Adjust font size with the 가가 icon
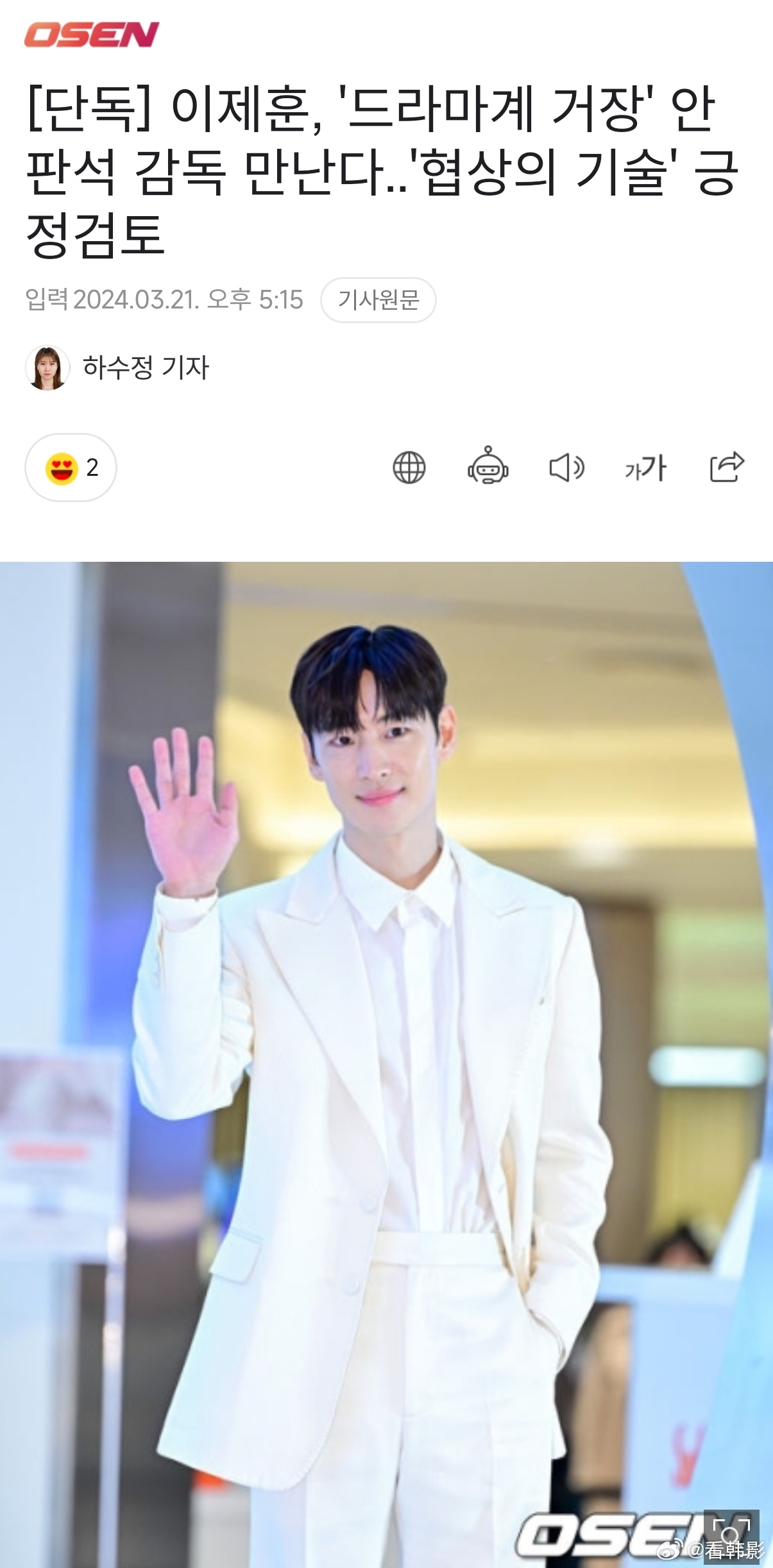Viewport: 773px width, 1568px height. point(645,468)
